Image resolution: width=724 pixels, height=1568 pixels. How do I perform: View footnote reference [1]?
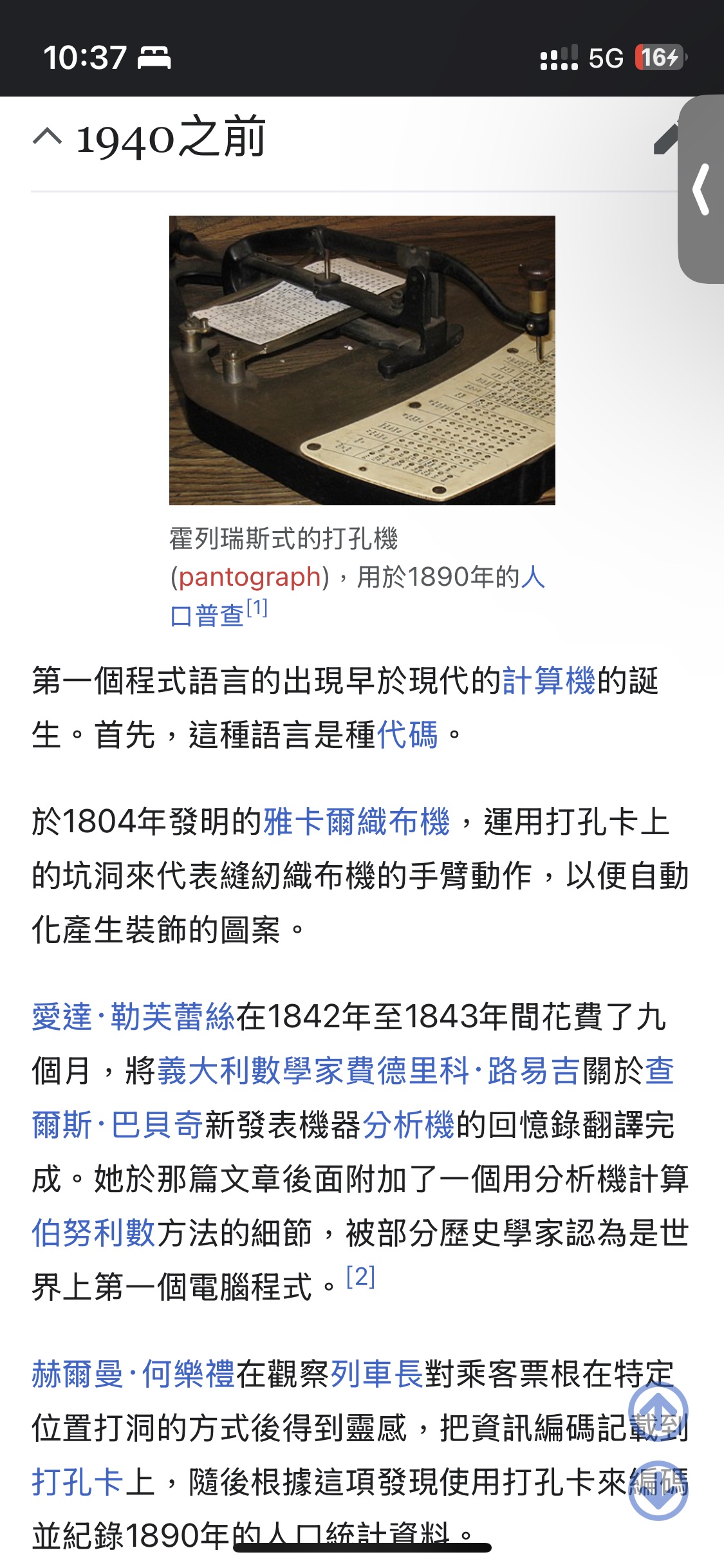[257, 608]
